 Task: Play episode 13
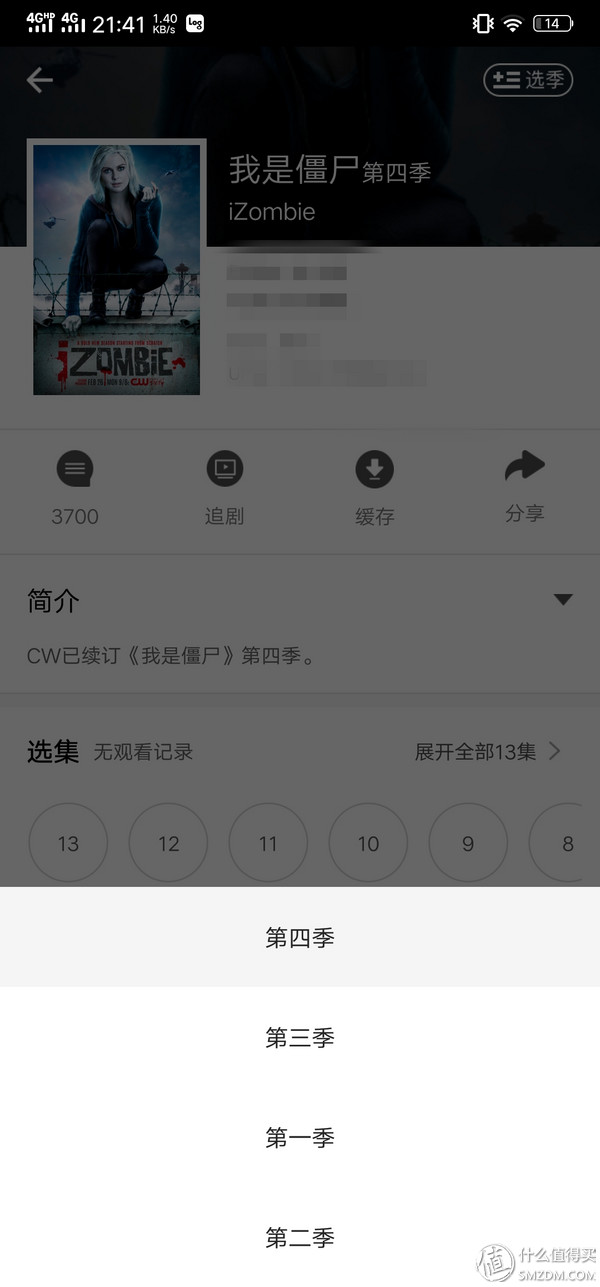(68, 843)
